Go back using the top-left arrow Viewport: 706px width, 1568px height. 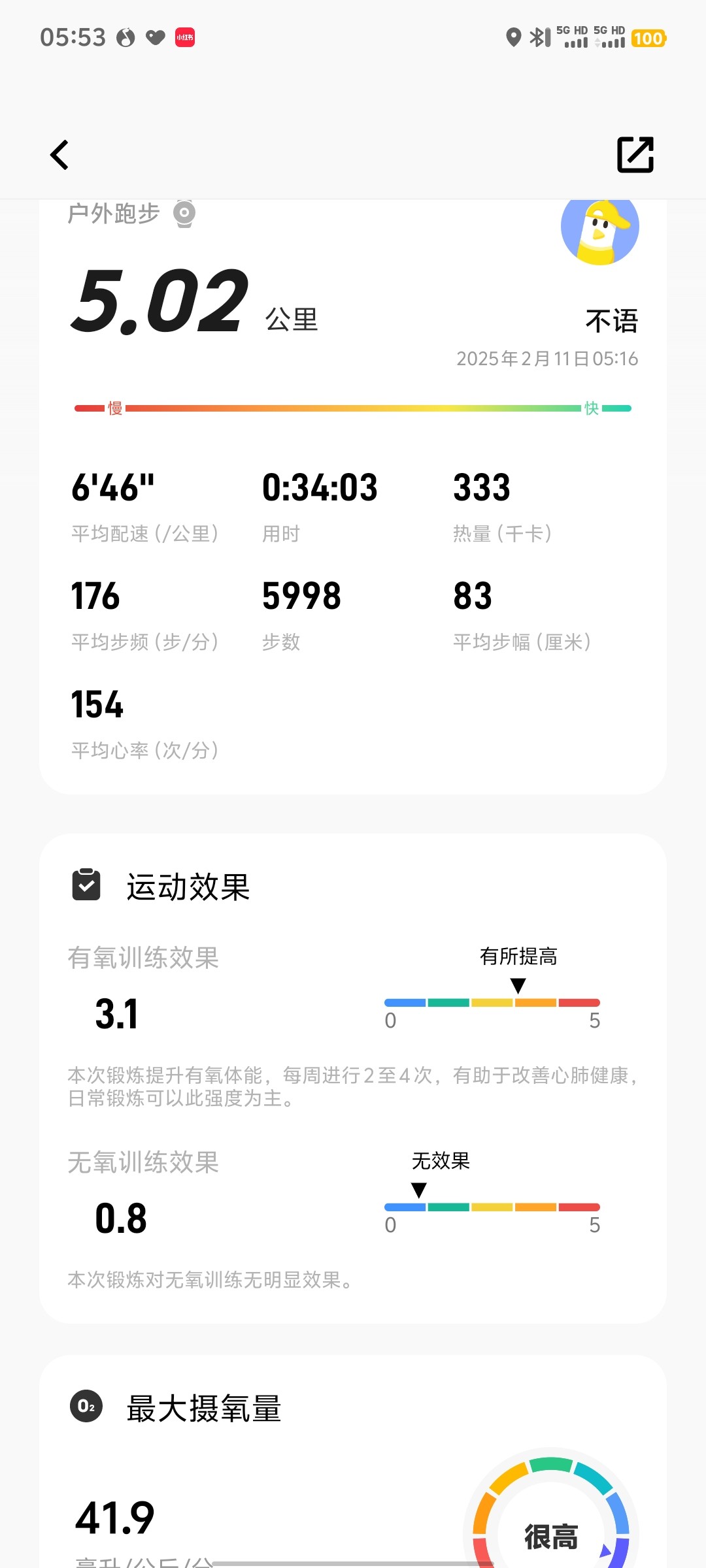click(59, 155)
